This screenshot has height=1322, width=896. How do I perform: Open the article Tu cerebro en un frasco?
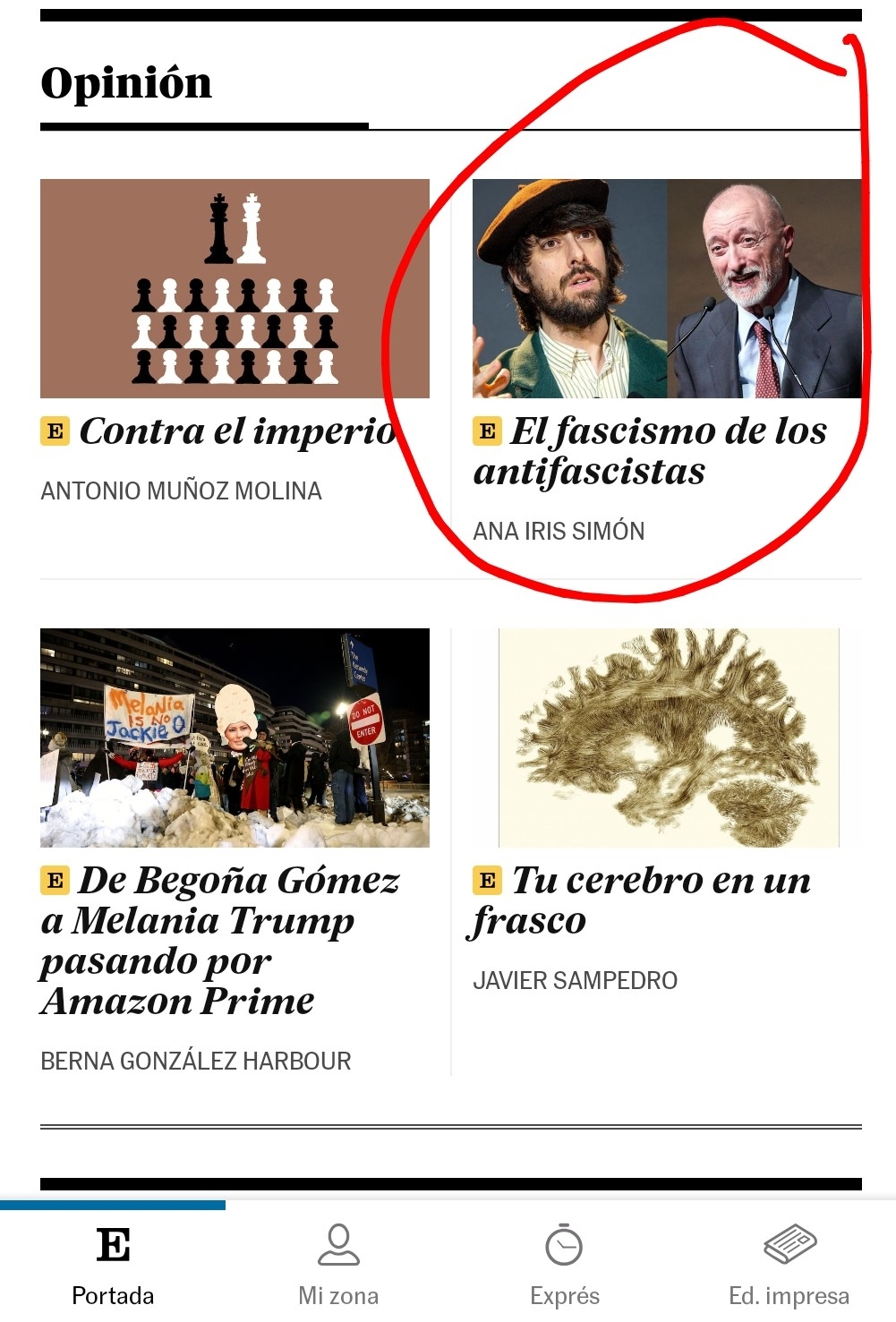pos(641,900)
